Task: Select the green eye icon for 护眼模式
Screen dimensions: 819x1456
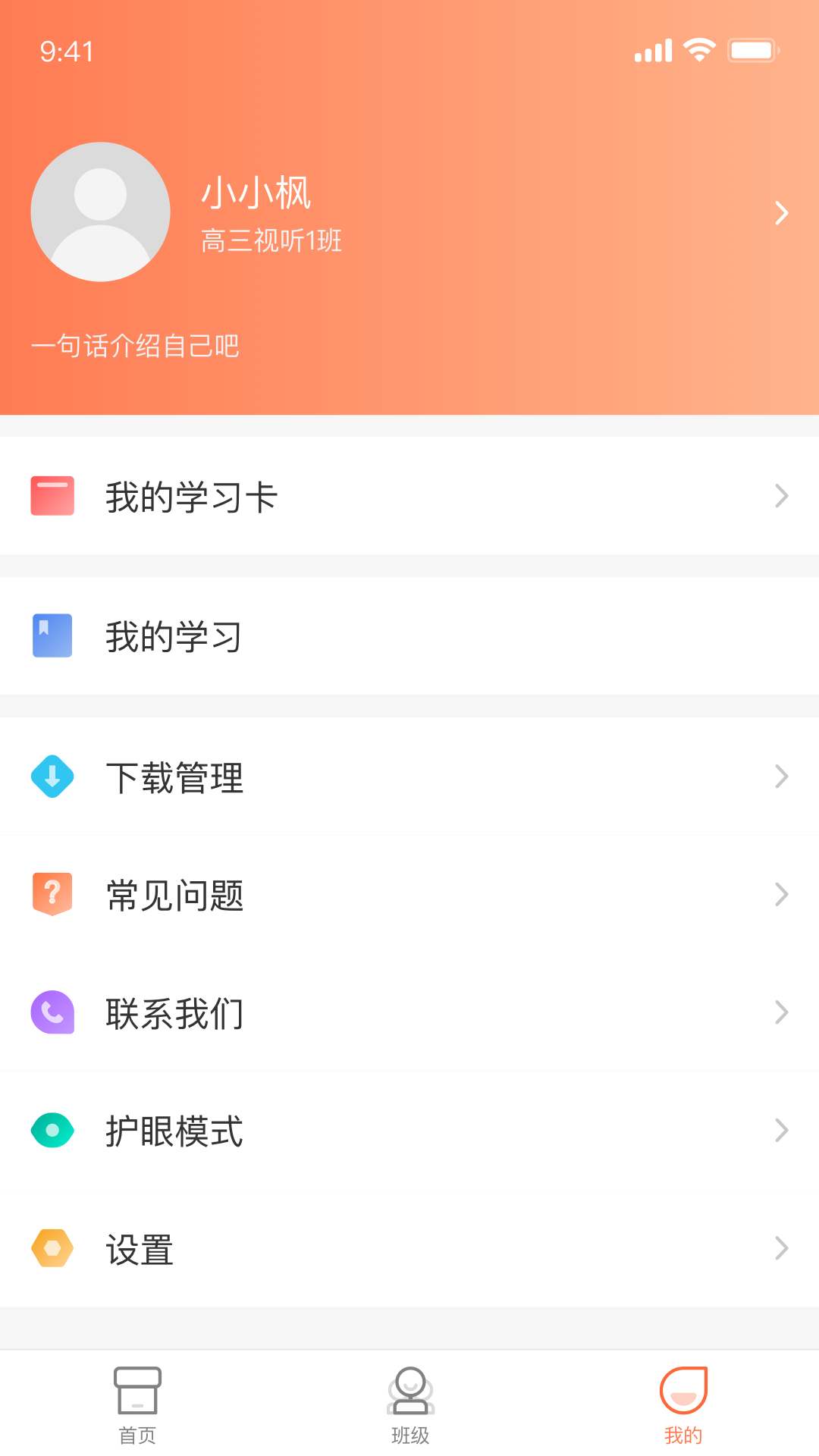Action: pos(52,1130)
